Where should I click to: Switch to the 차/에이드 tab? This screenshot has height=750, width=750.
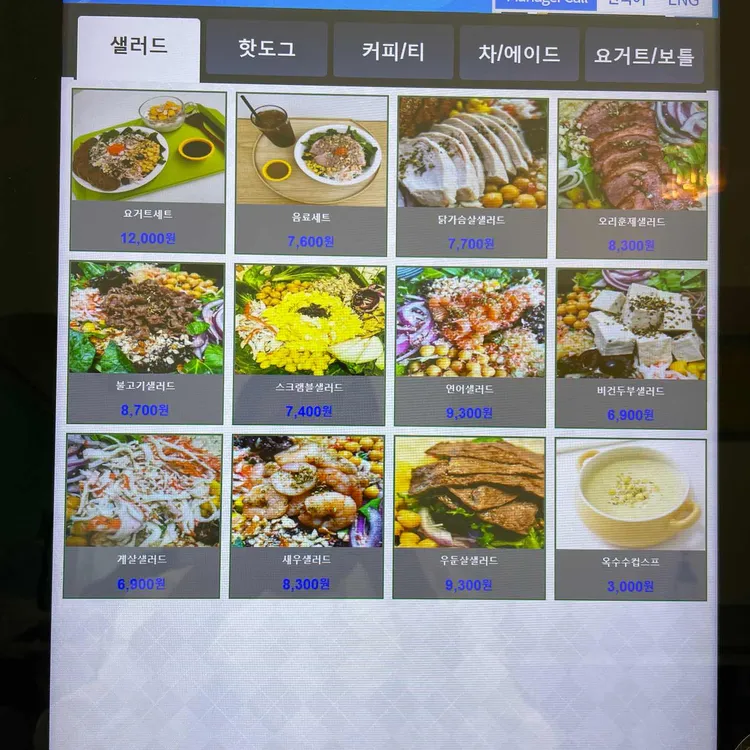tap(519, 54)
